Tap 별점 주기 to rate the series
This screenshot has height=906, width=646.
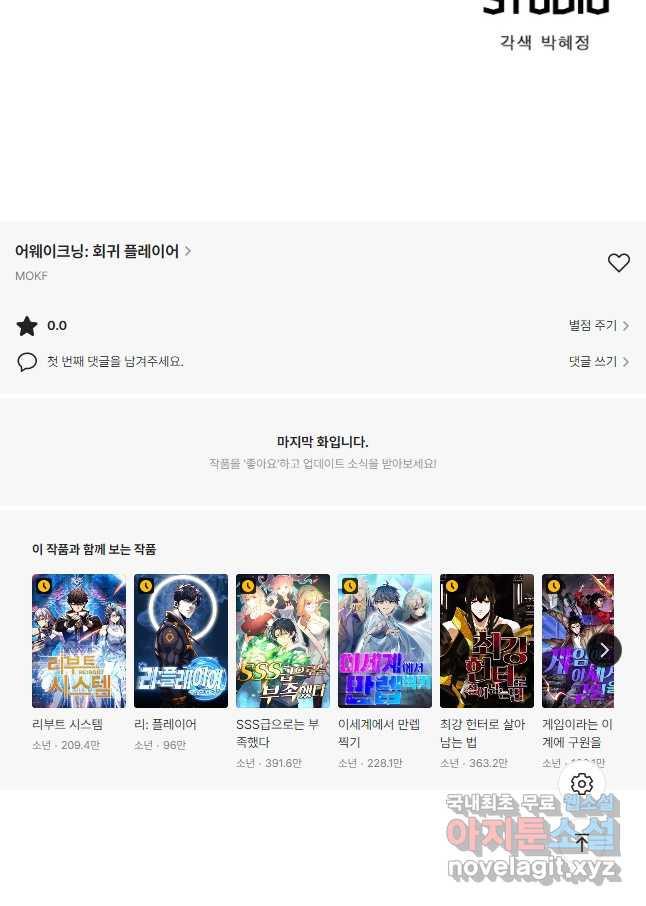pos(598,326)
